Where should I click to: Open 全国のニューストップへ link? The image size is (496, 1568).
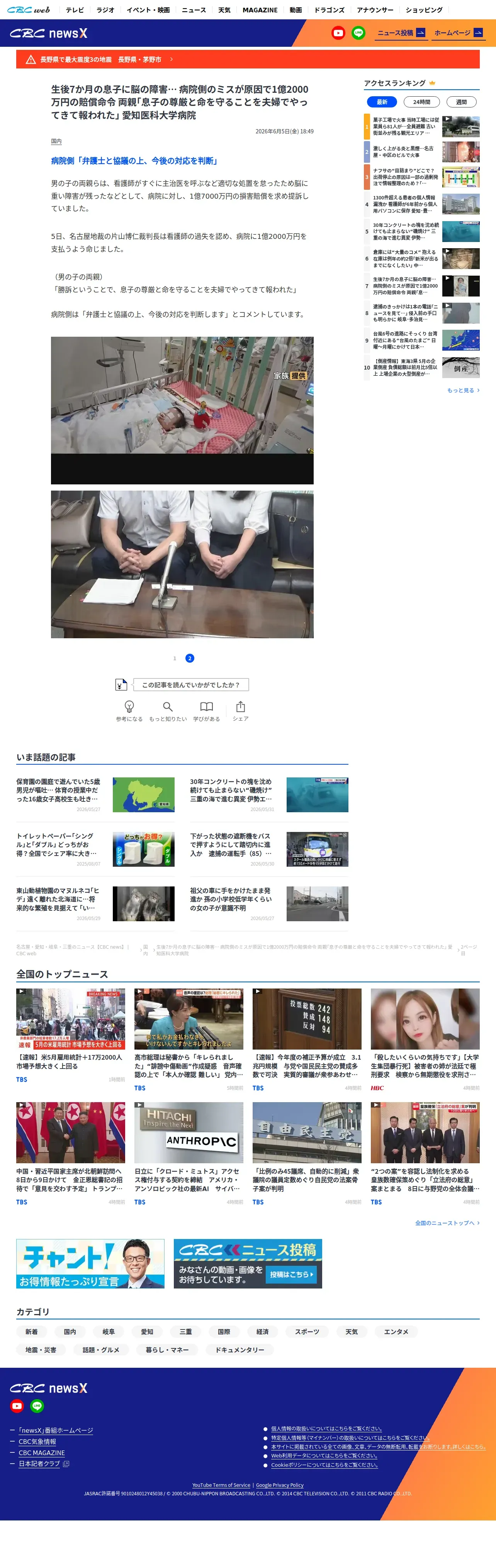[447, 1223]
